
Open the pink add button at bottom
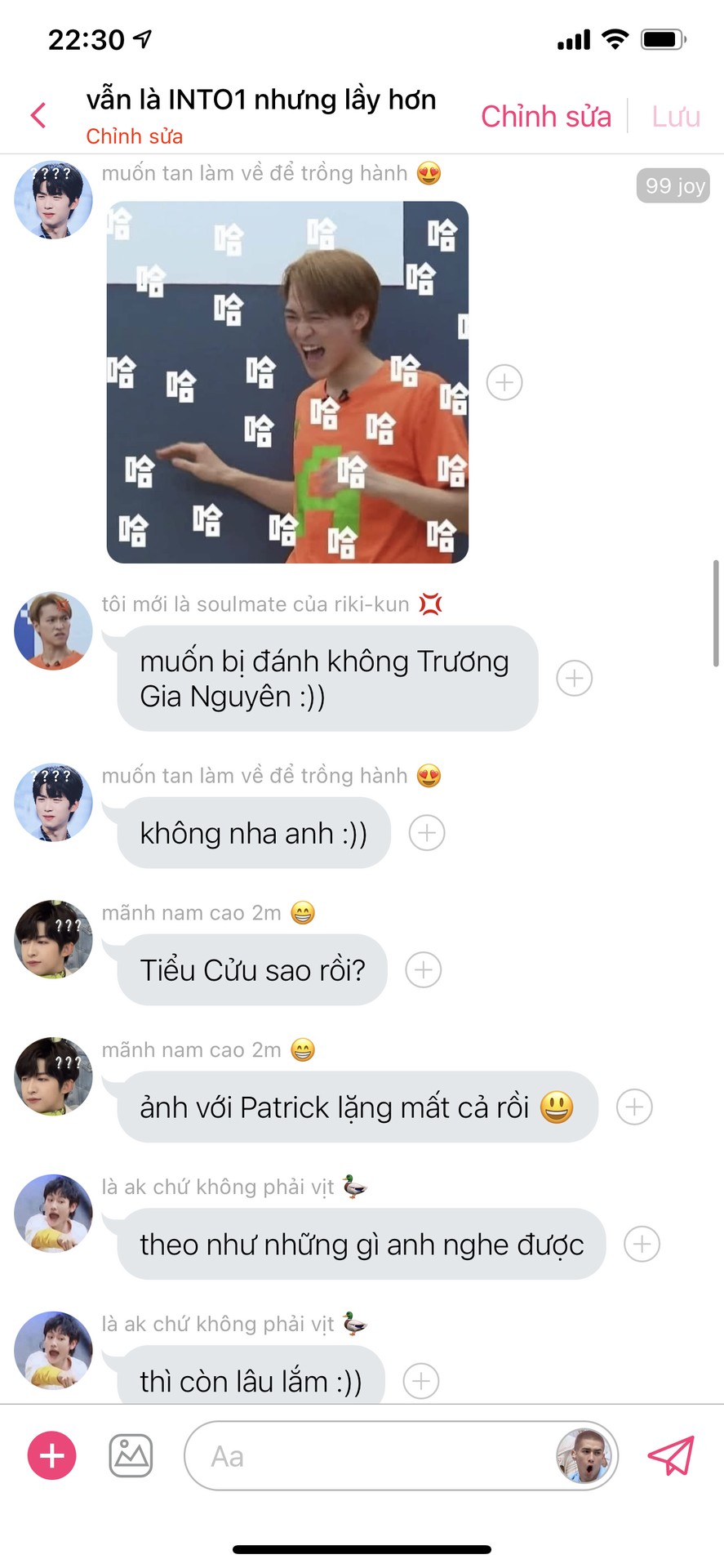[x=52, y=1455]
